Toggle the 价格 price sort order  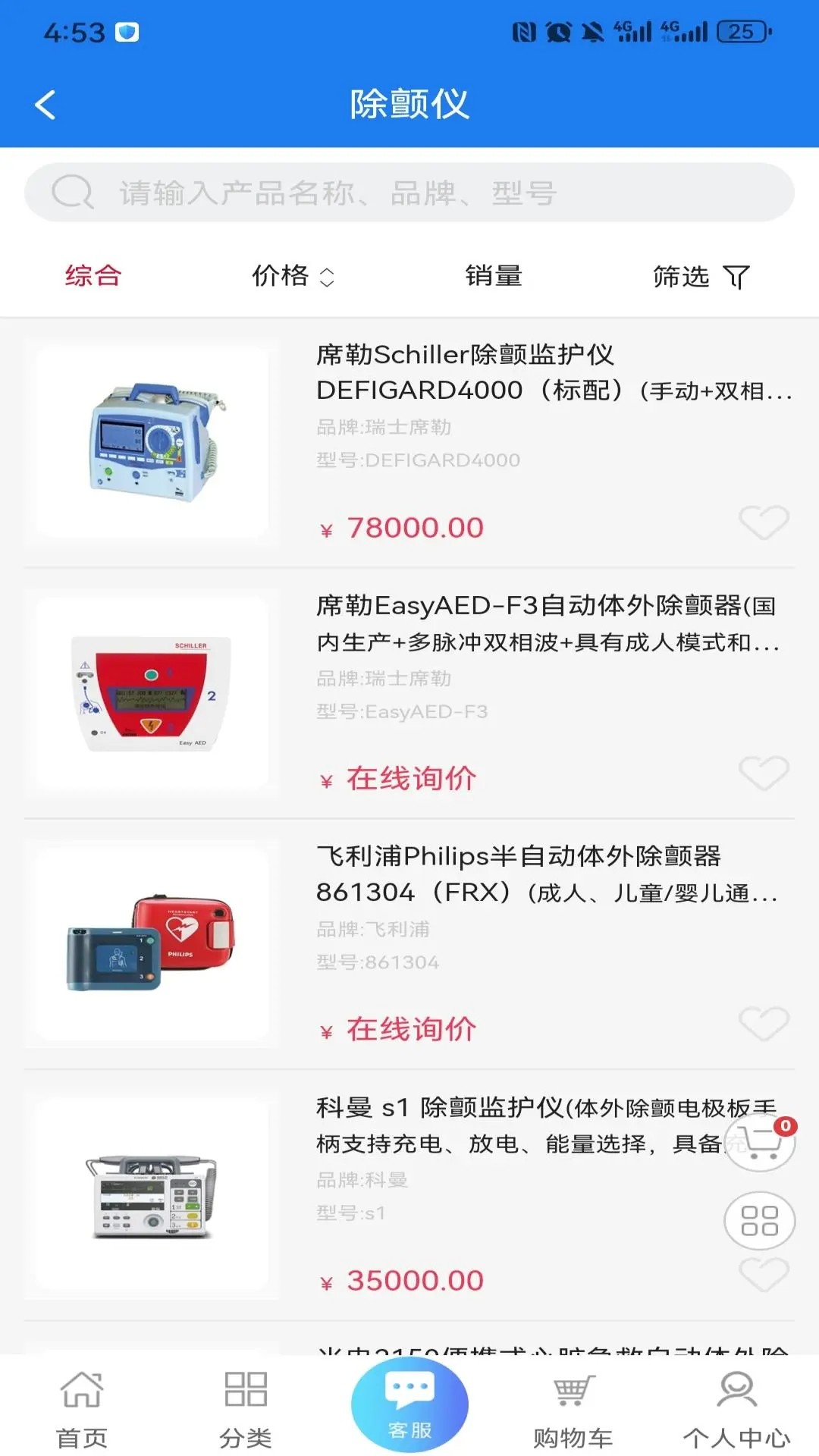(x=290, y=276)
